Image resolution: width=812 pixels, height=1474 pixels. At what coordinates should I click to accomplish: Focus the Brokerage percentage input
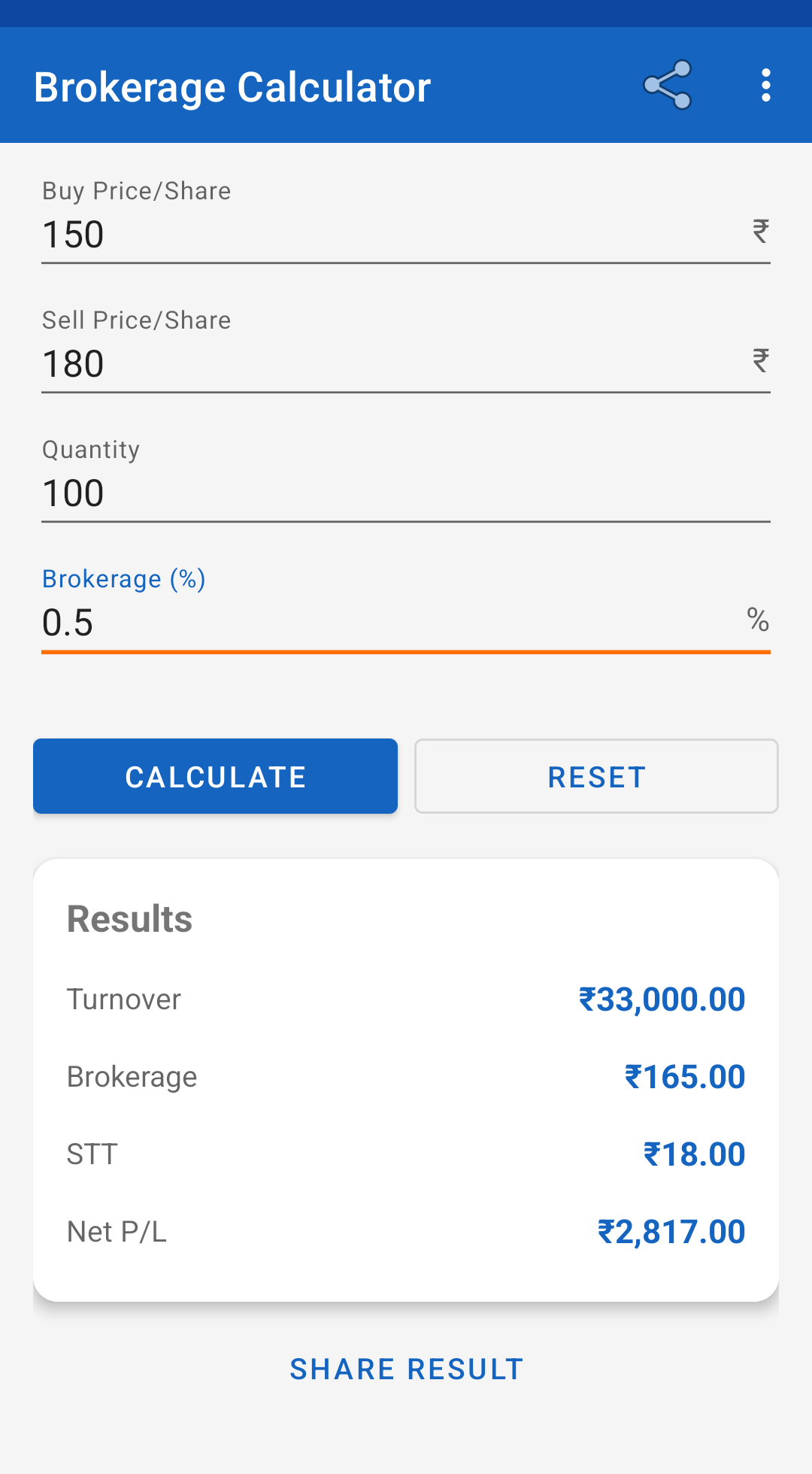tap(301, 622)
